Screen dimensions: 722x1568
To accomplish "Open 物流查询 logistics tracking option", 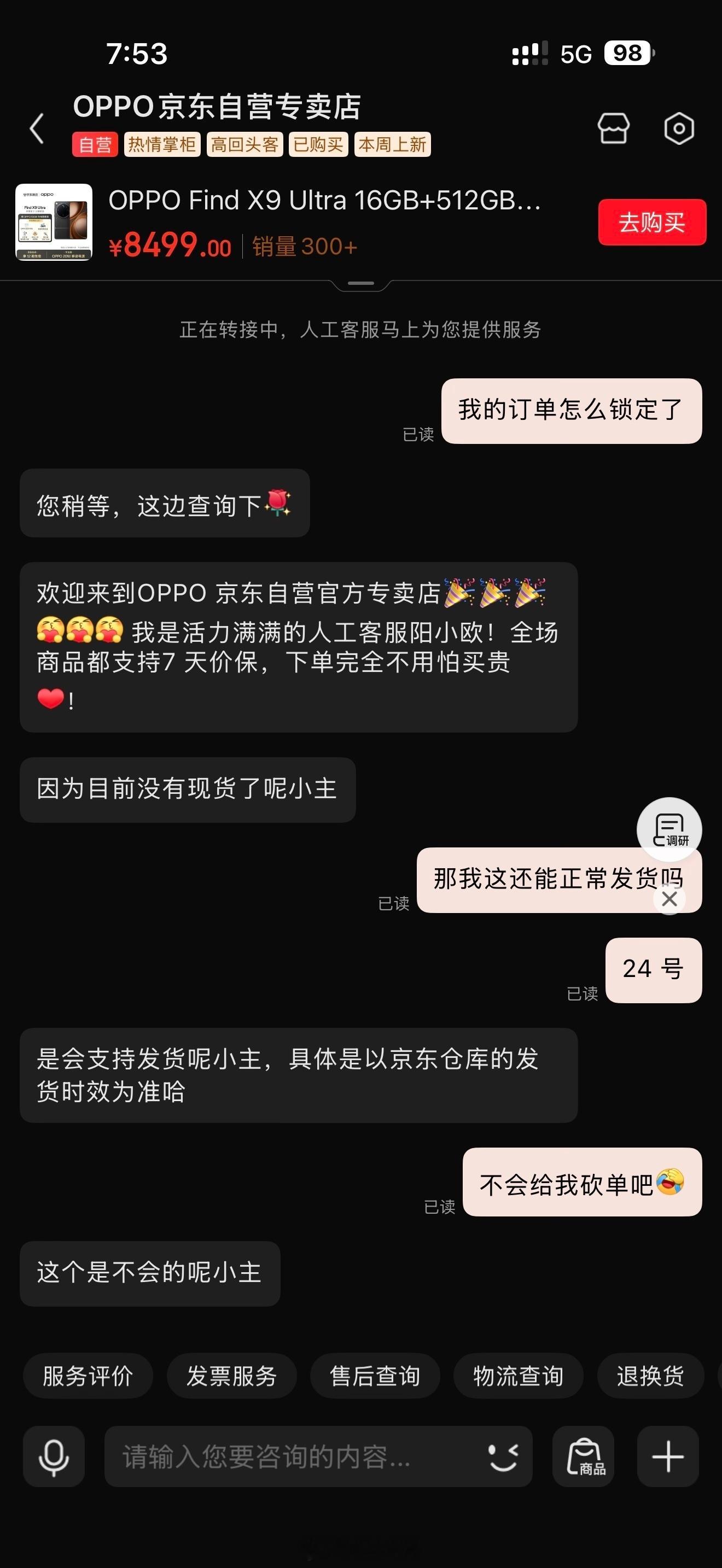I will coord(517,1376).
